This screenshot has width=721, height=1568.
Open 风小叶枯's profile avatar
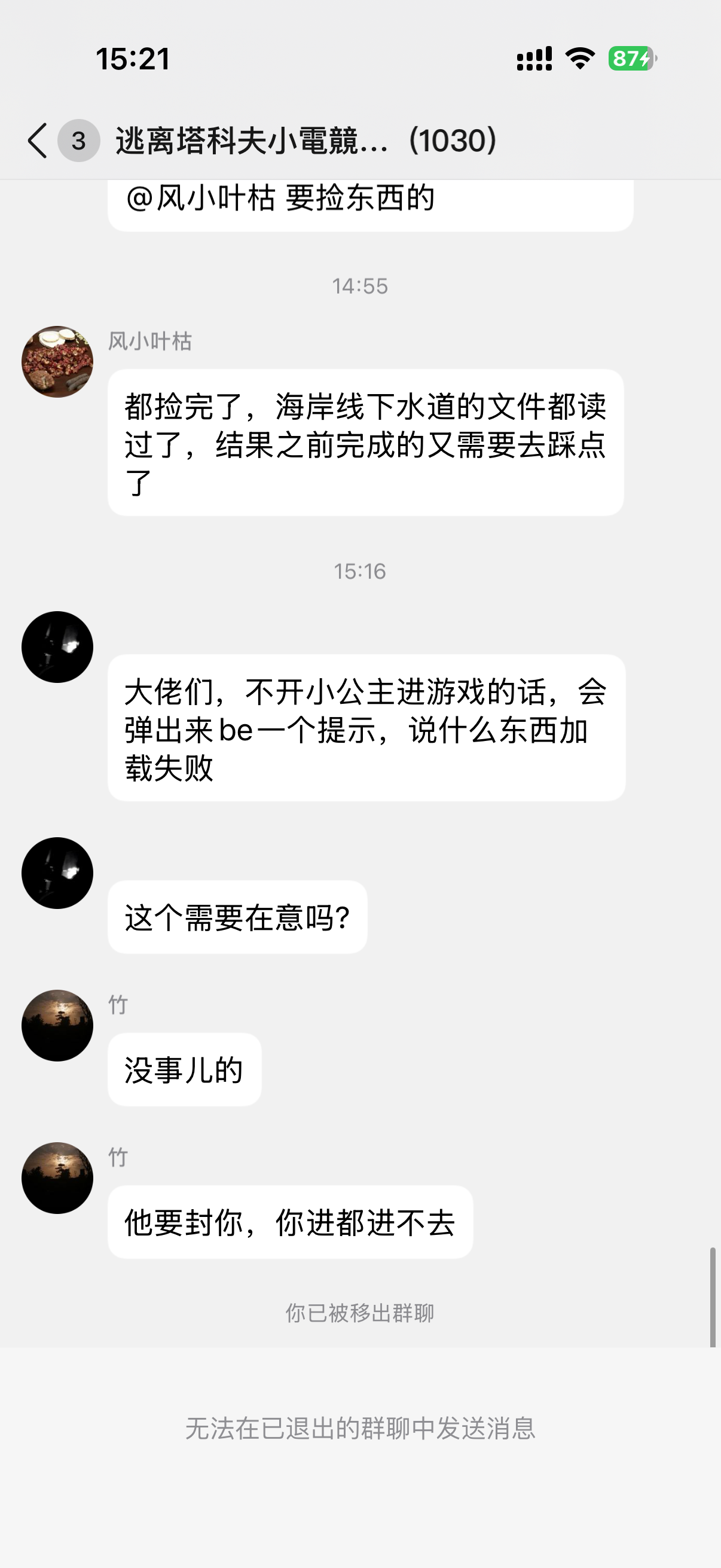click(57, 362)
